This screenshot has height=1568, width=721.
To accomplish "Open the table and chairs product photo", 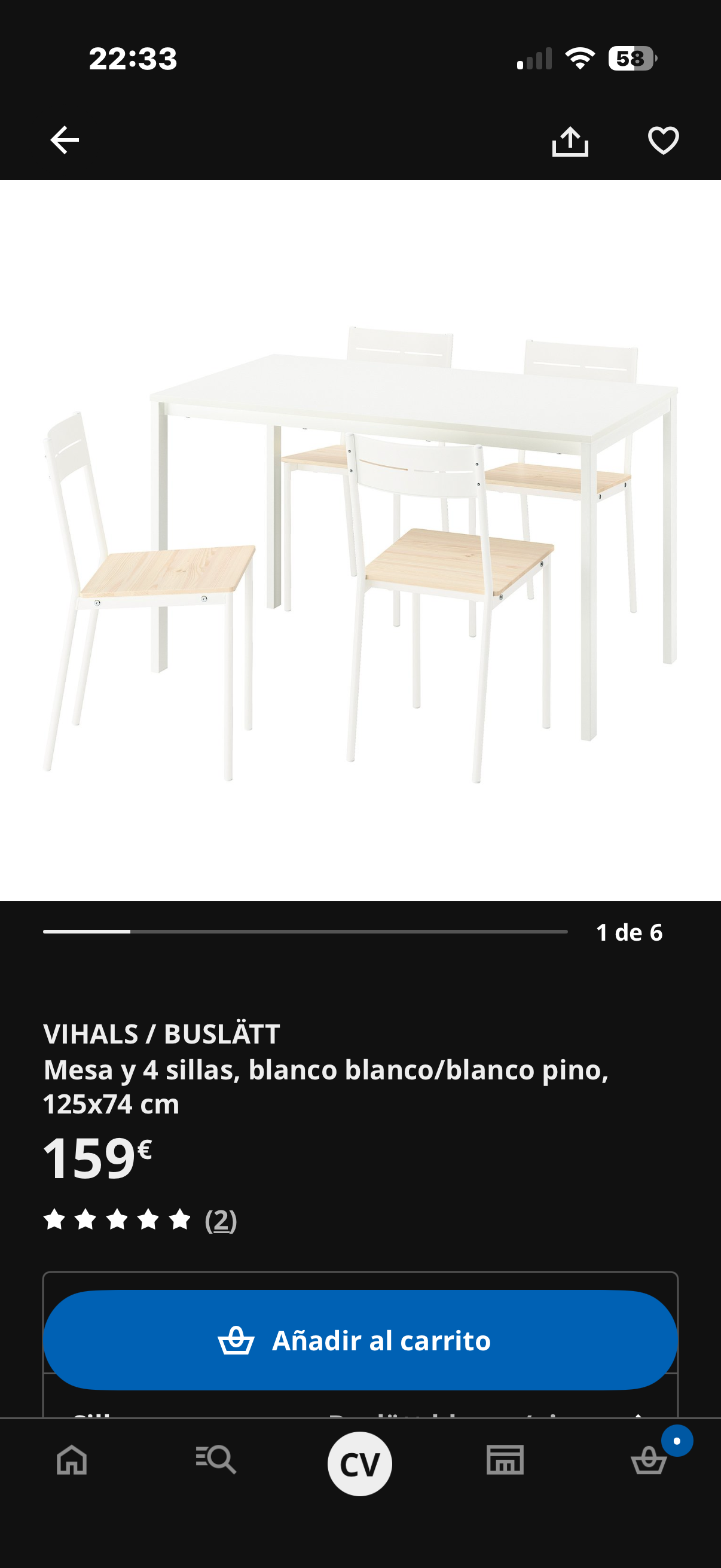I will click(360, 541).
